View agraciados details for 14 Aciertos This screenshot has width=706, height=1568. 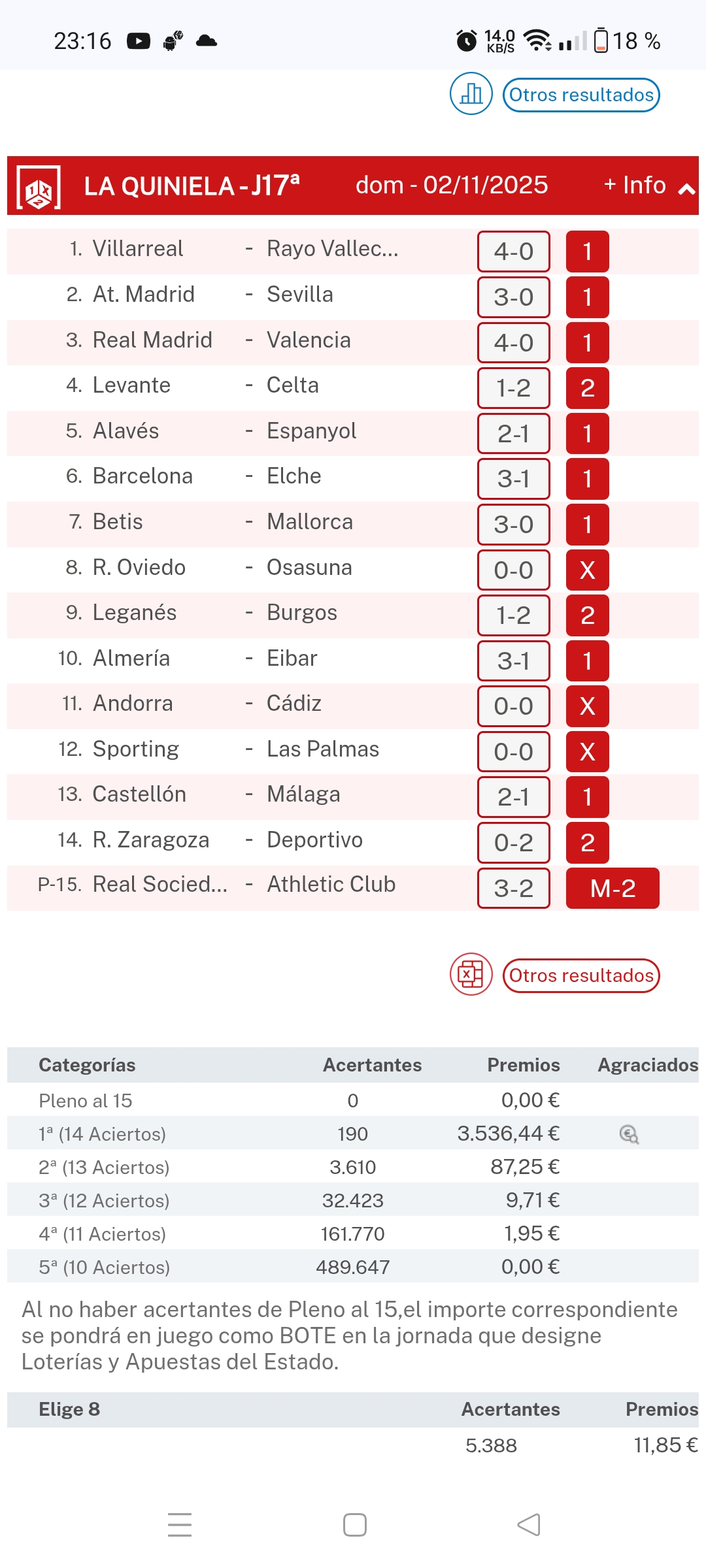point(629,1134)
